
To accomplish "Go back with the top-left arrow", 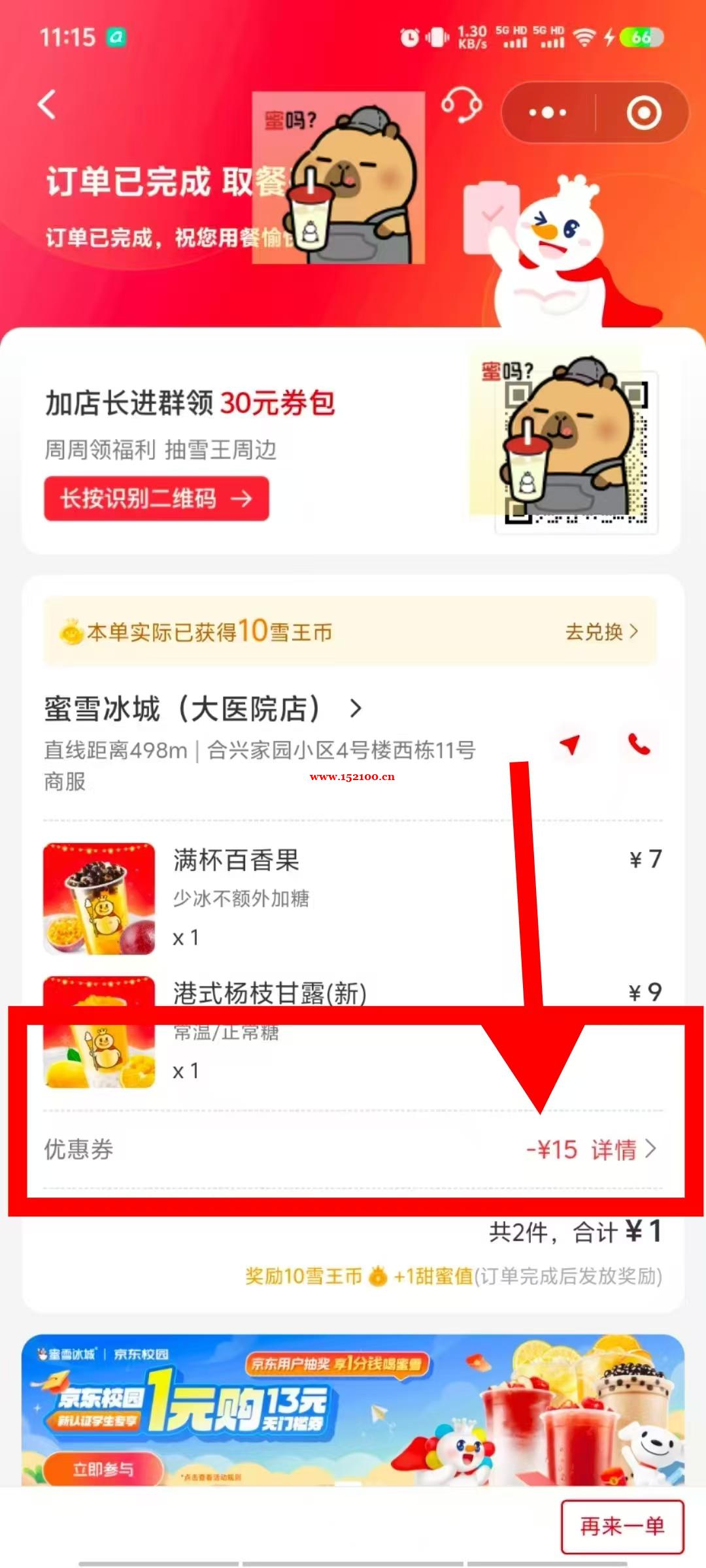I will 46,105.
